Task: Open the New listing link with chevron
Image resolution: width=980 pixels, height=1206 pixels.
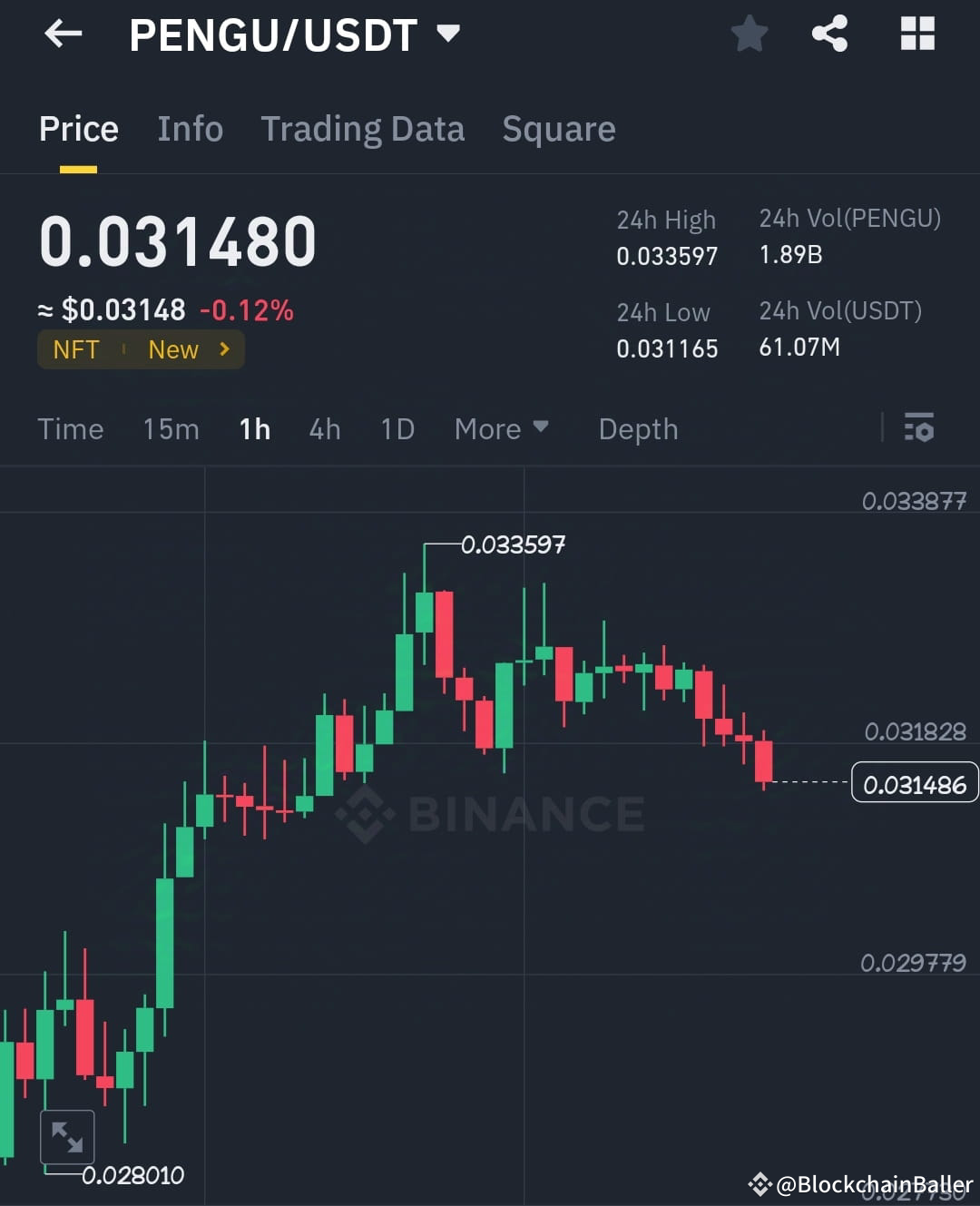Action: click(186, 349)
